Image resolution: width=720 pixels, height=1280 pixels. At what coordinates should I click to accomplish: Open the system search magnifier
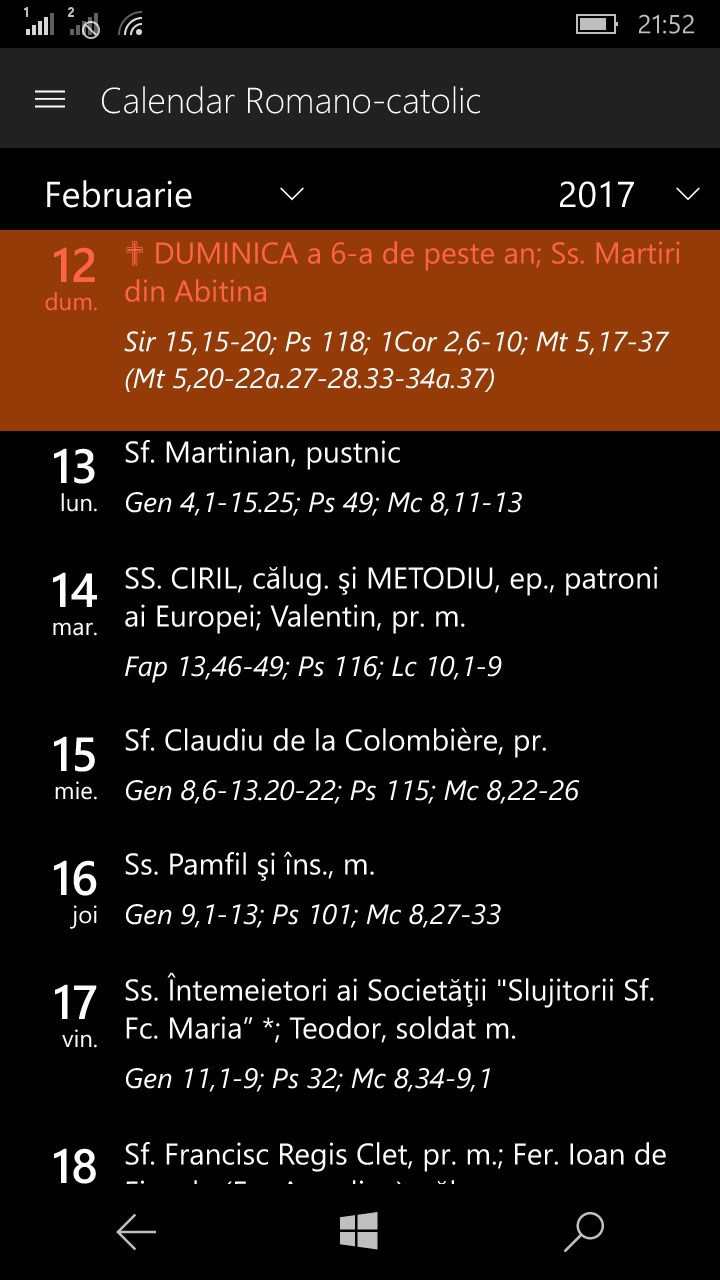click(x=584, y=1232)
